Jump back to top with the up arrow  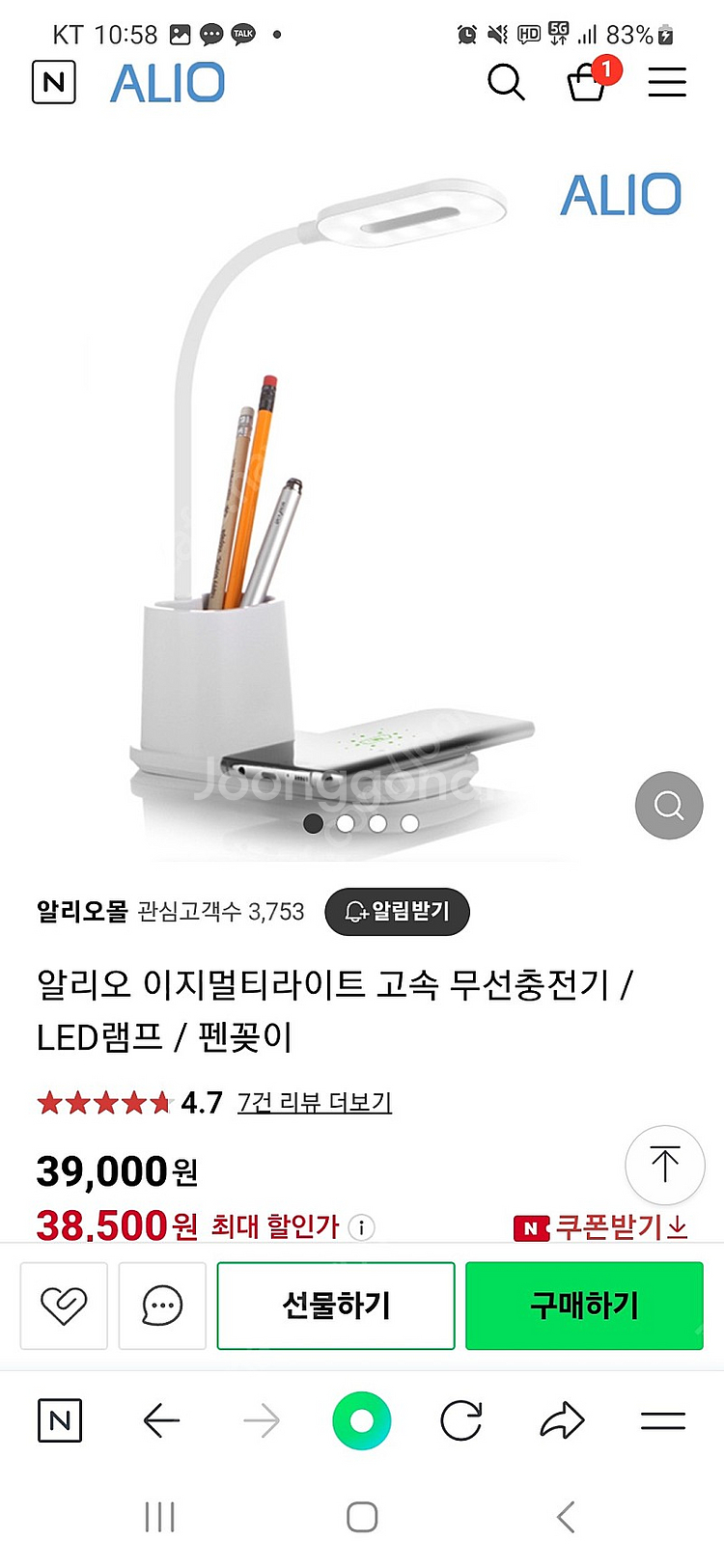[664, 1164]
